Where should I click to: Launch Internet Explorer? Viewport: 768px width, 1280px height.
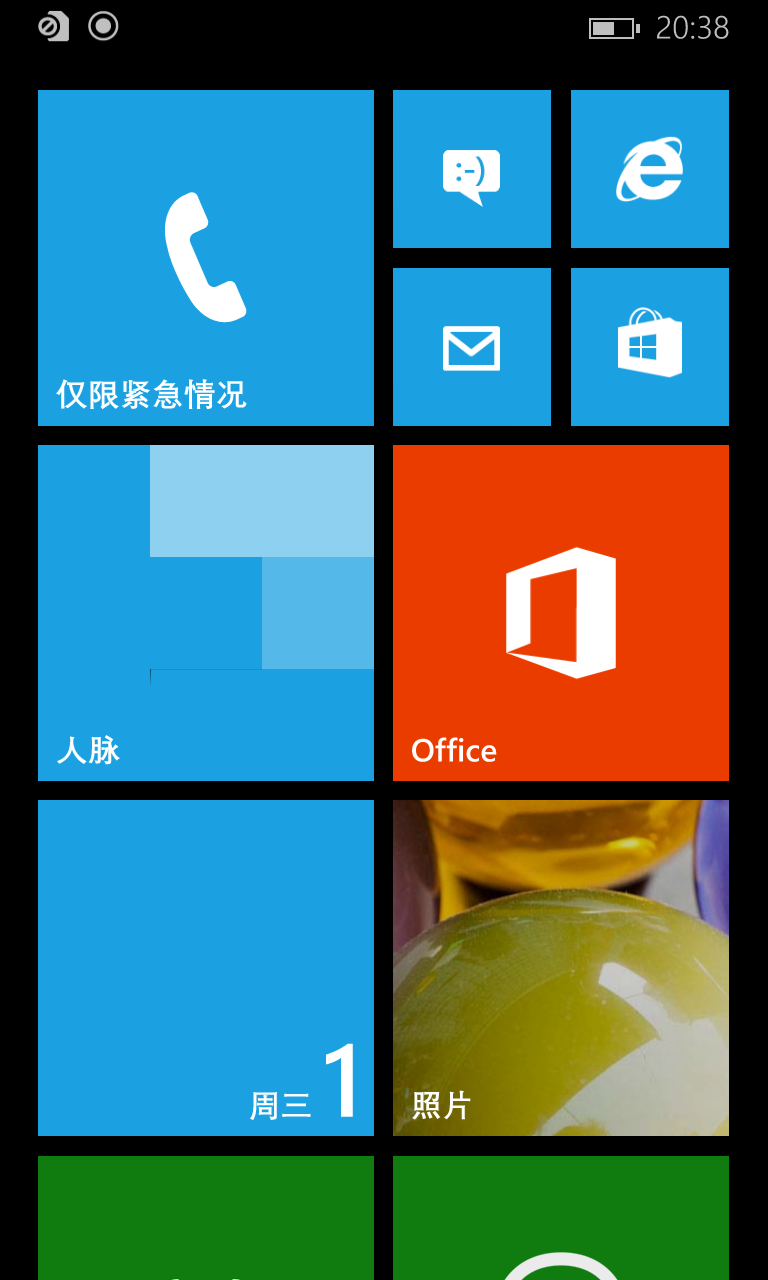click(x=650, y=169)
